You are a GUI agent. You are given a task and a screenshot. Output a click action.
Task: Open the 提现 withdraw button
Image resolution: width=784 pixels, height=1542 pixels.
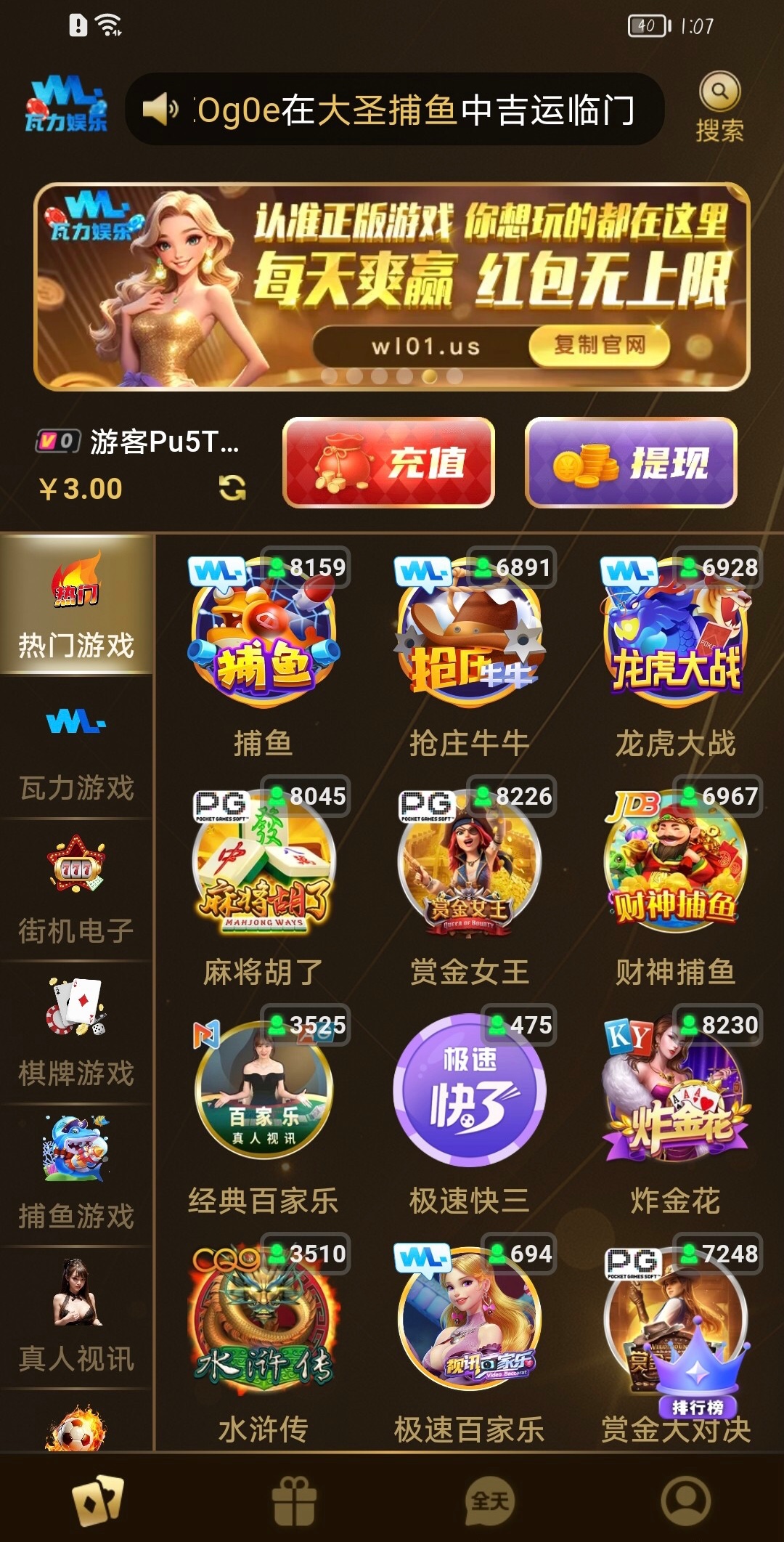(x=631, y=463)
